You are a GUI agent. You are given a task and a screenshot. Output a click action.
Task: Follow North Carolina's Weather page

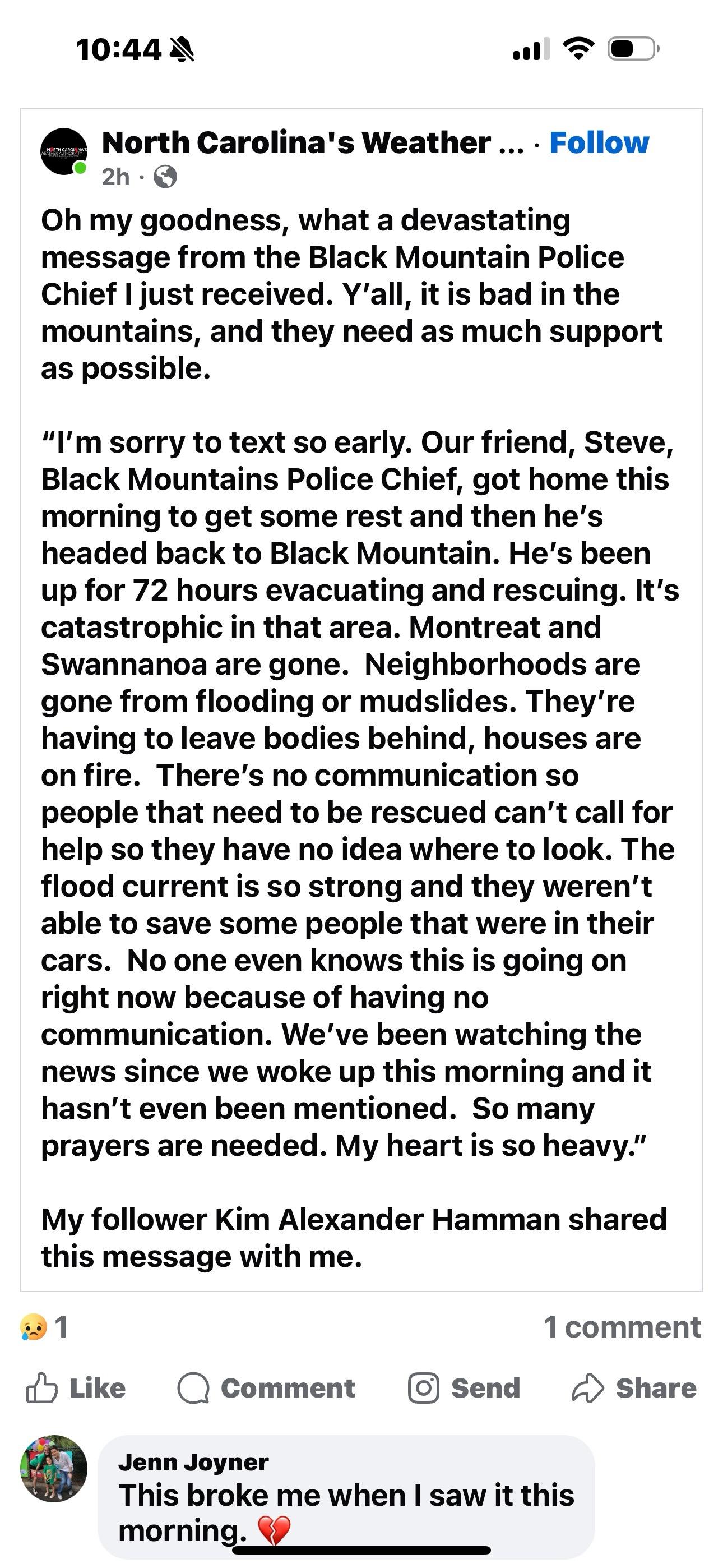coord(599,143)
